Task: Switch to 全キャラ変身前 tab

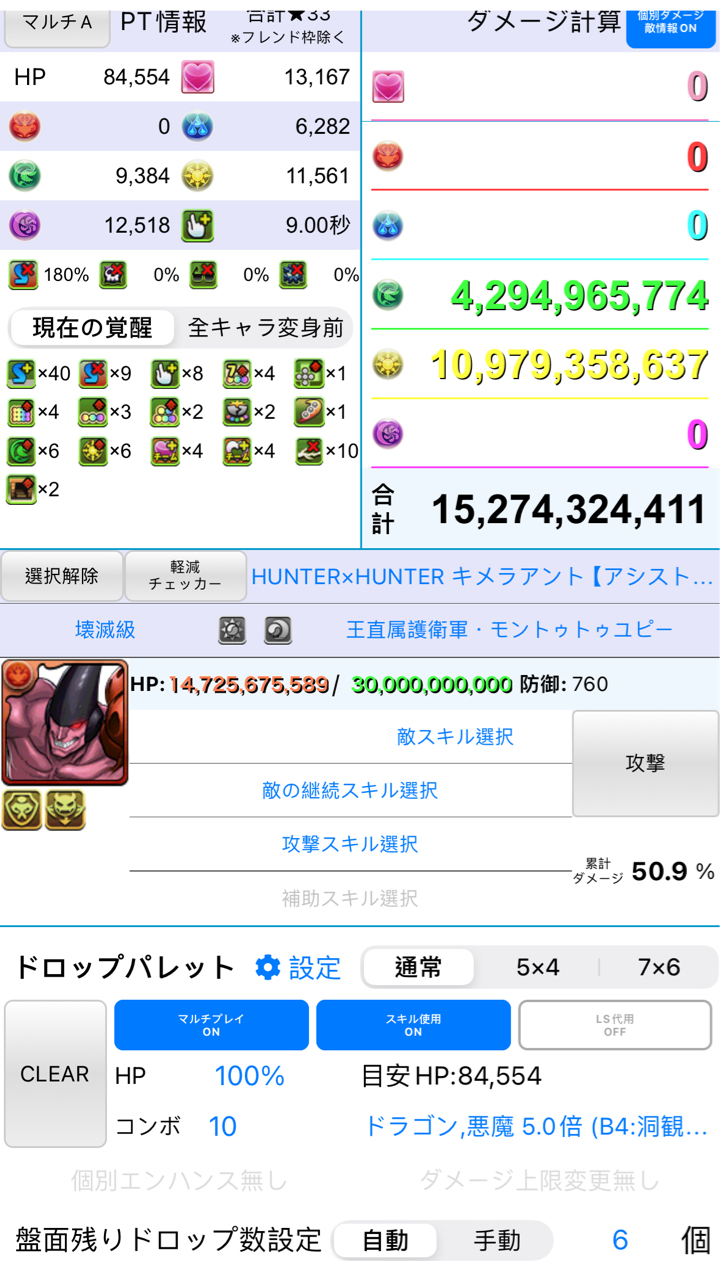Action: click(266, 328)
